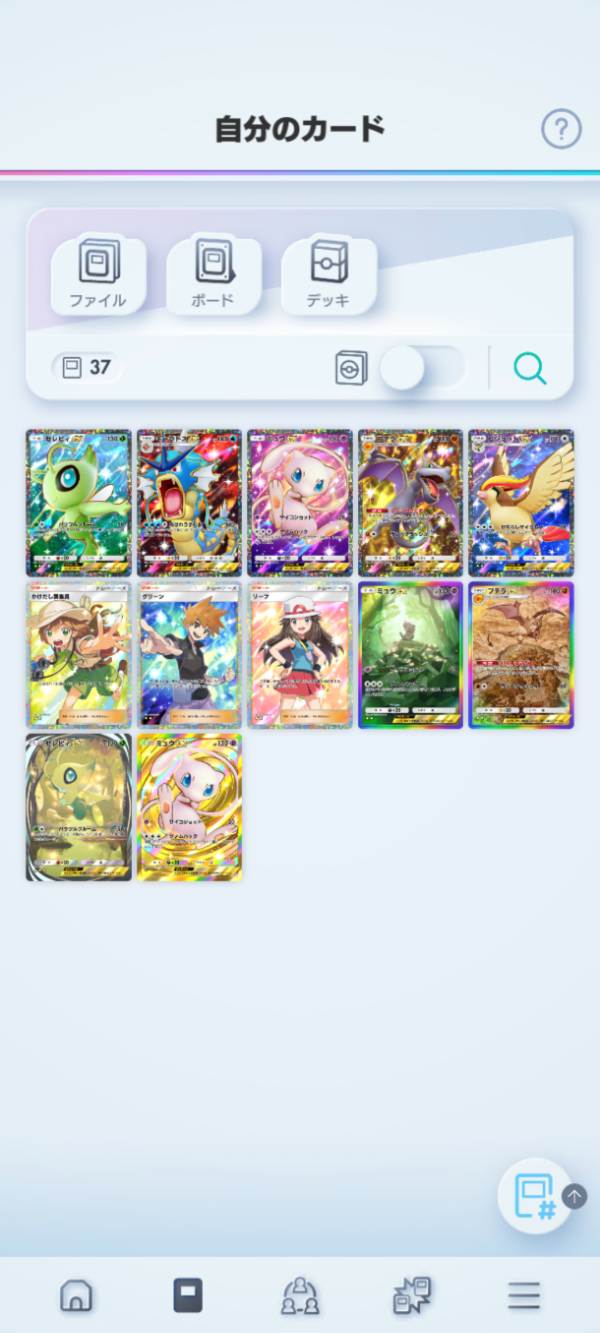Toggle the card display switch
Image resolution: width=600 pixels, height=1333 pixels.
pyautogui.click(x=421, y=368)
